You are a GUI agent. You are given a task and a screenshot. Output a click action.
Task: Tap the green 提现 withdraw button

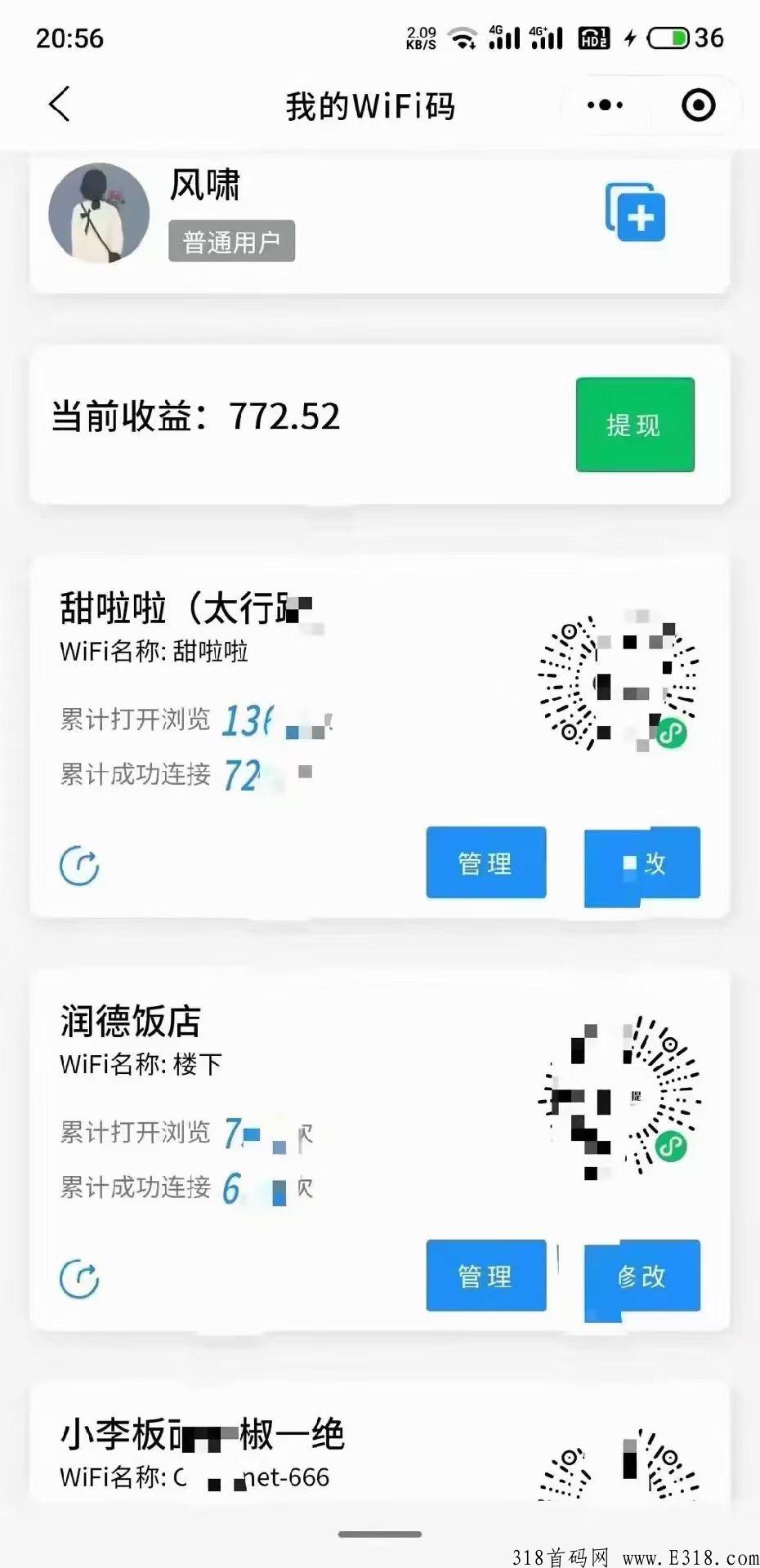coord(635,425)
